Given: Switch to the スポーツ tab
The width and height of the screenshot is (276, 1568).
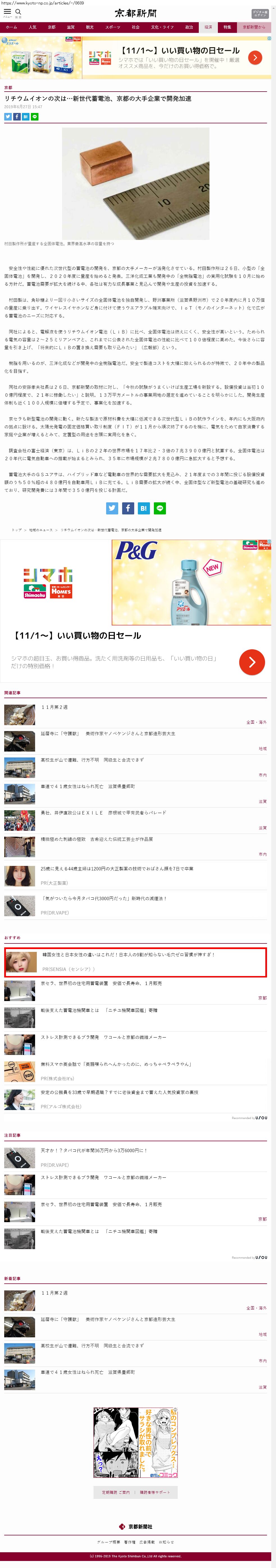Looking at the screenshot, I should pos(113,27).
